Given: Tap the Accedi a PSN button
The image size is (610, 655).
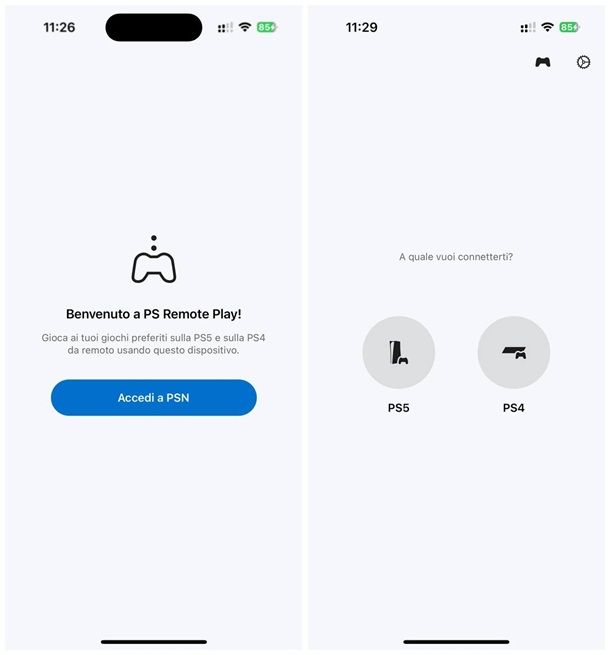Looking at the screenshot, I should pos(154,398).
